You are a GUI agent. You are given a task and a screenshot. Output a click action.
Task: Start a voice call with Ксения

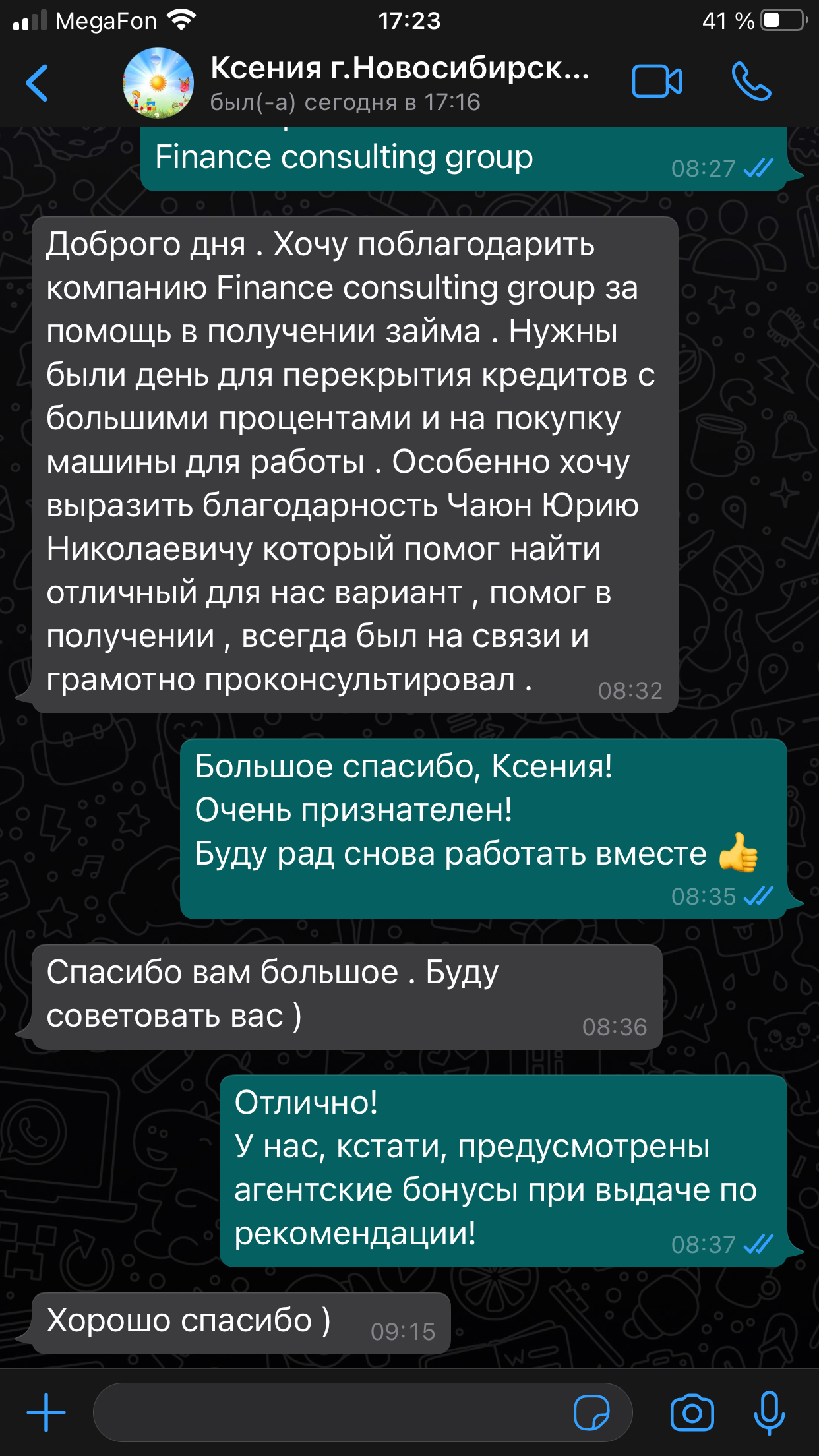(x=751, y=82)
